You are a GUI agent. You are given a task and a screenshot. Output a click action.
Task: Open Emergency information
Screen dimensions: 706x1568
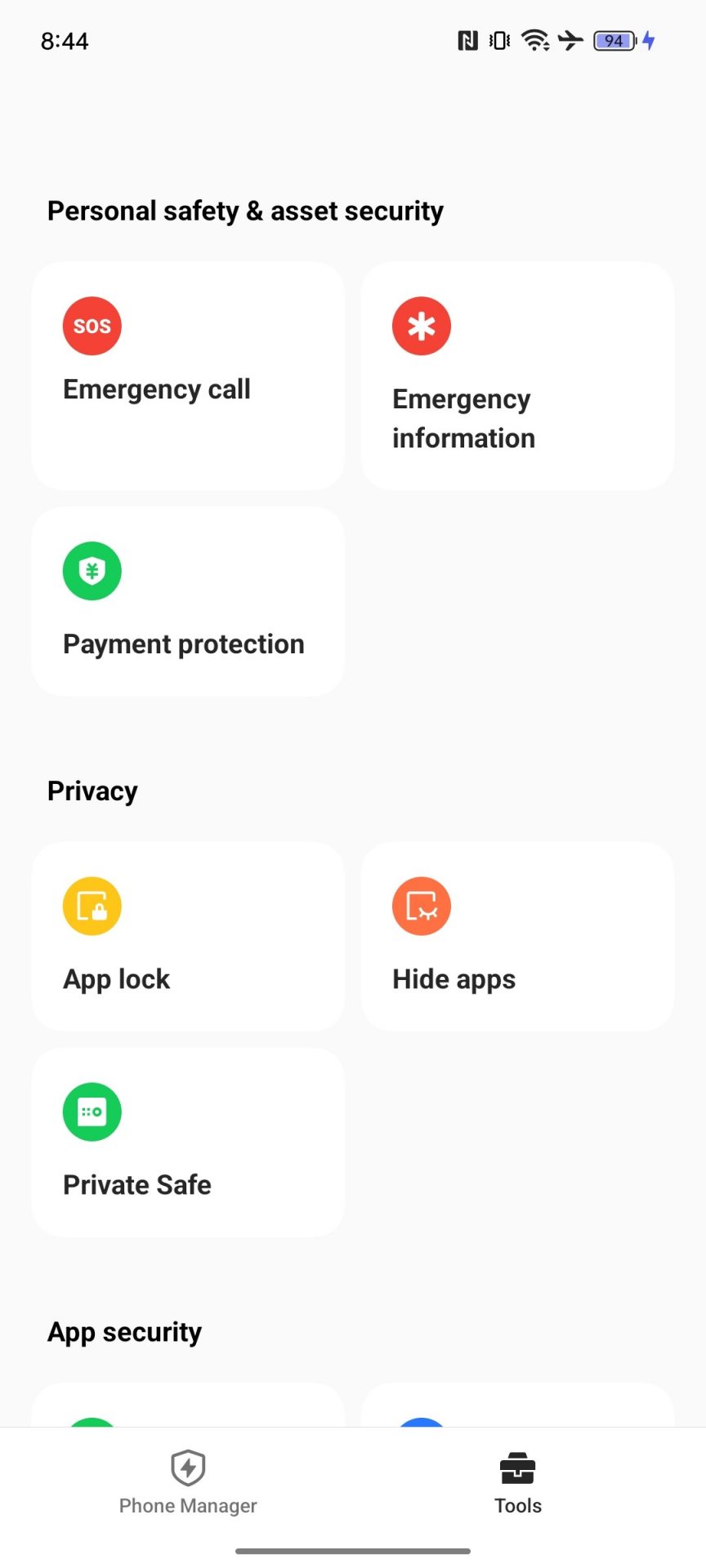coord(517,376)
